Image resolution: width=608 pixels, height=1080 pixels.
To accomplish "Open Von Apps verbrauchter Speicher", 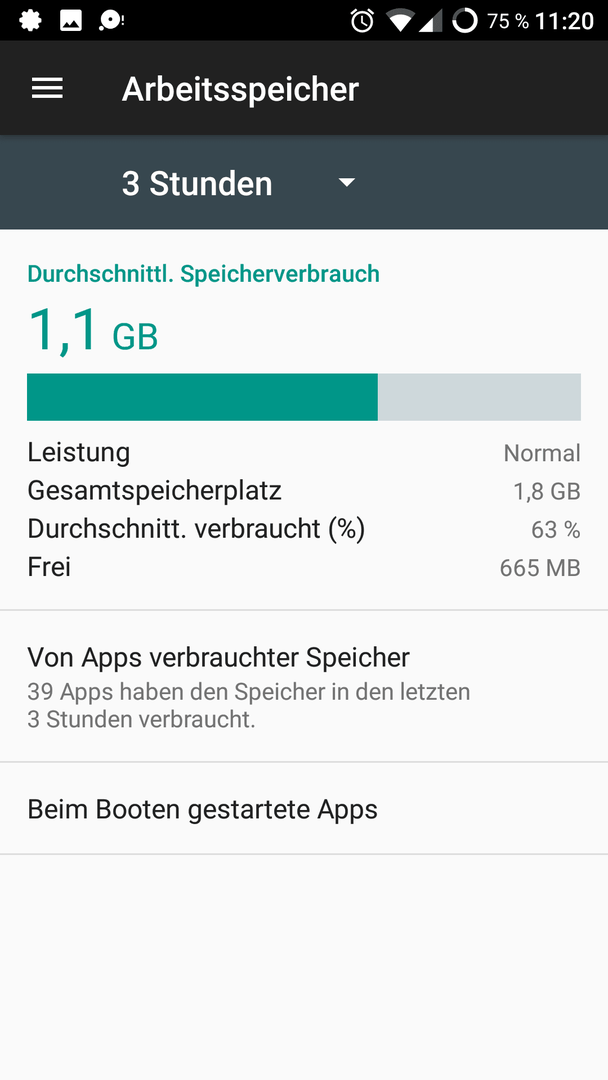I will point(304,686).
